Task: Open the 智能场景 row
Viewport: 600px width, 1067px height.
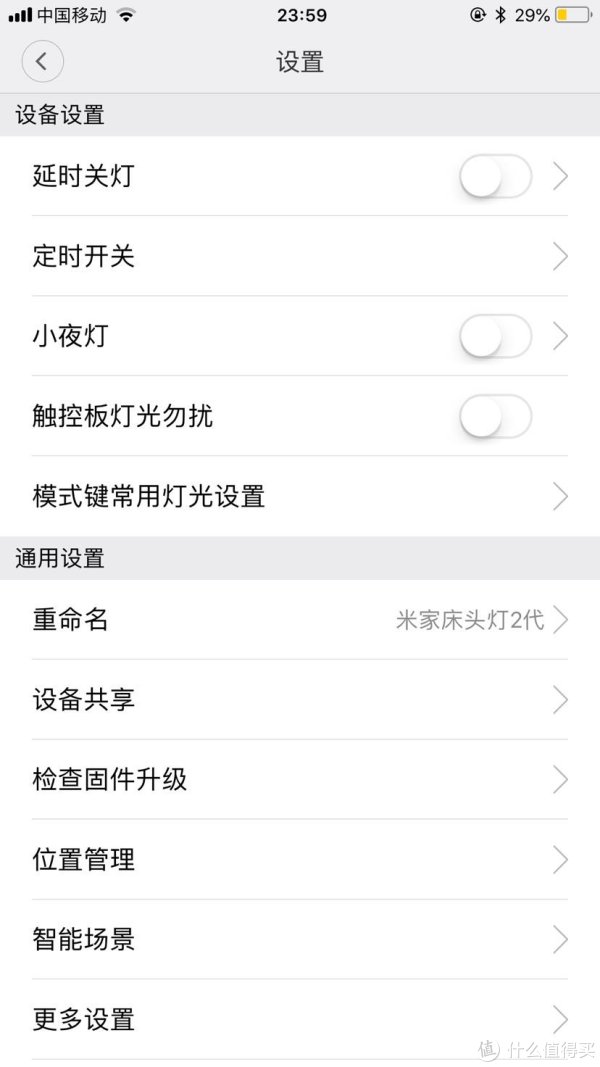Action: click(x=300, y=939)
